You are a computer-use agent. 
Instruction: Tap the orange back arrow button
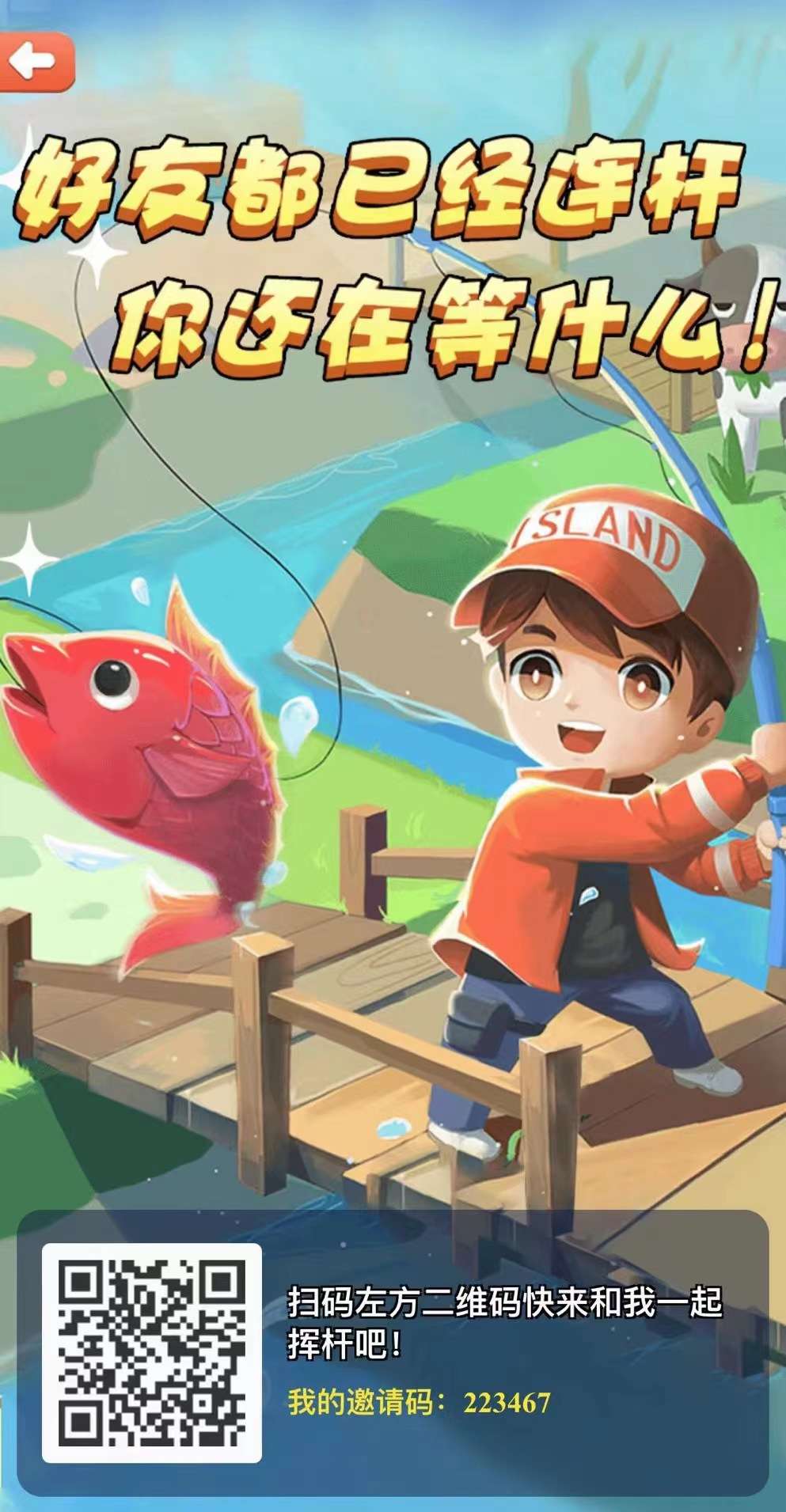point(34,62)
